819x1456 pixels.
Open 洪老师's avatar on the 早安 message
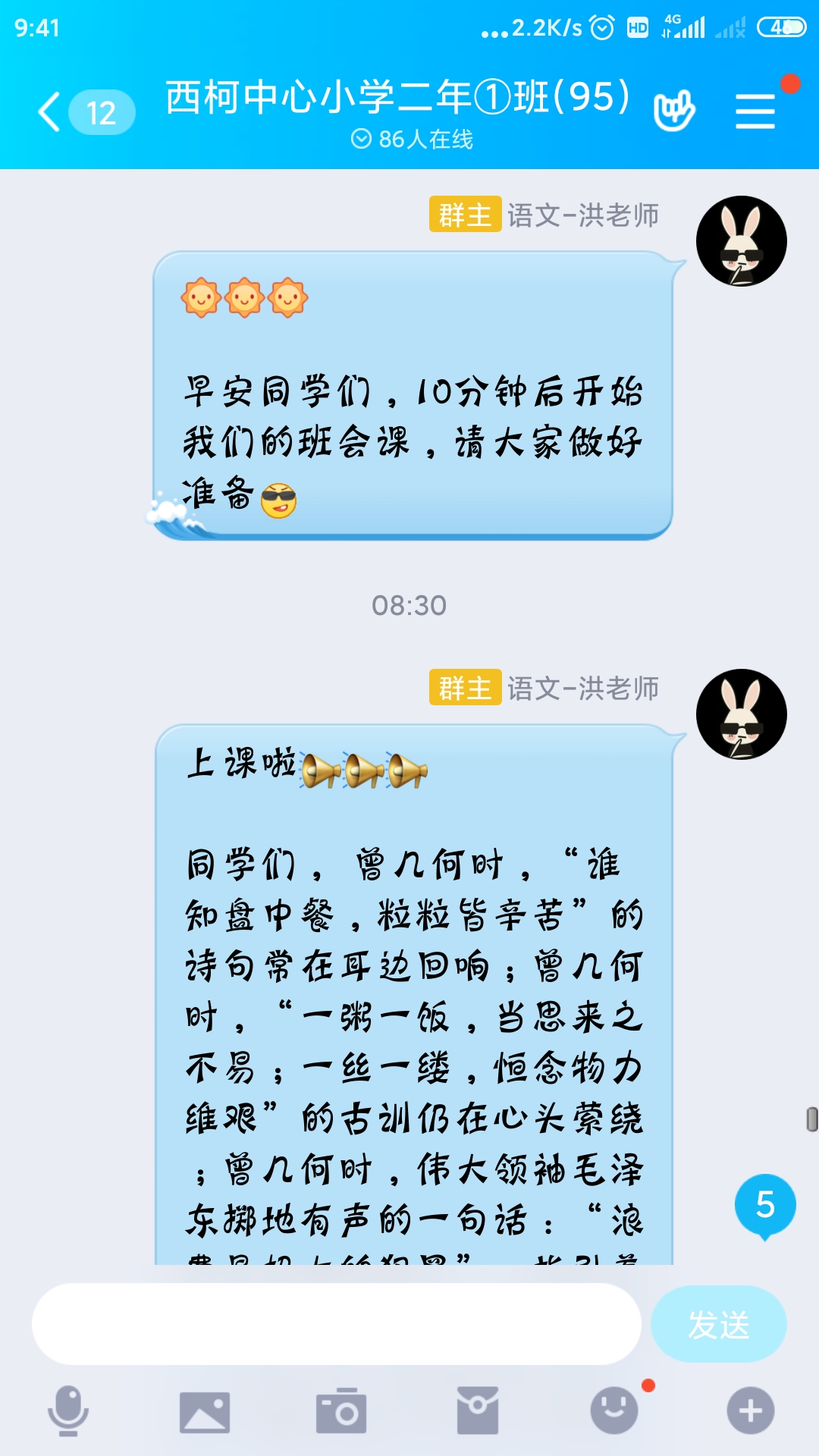click(x=741, y=241)
